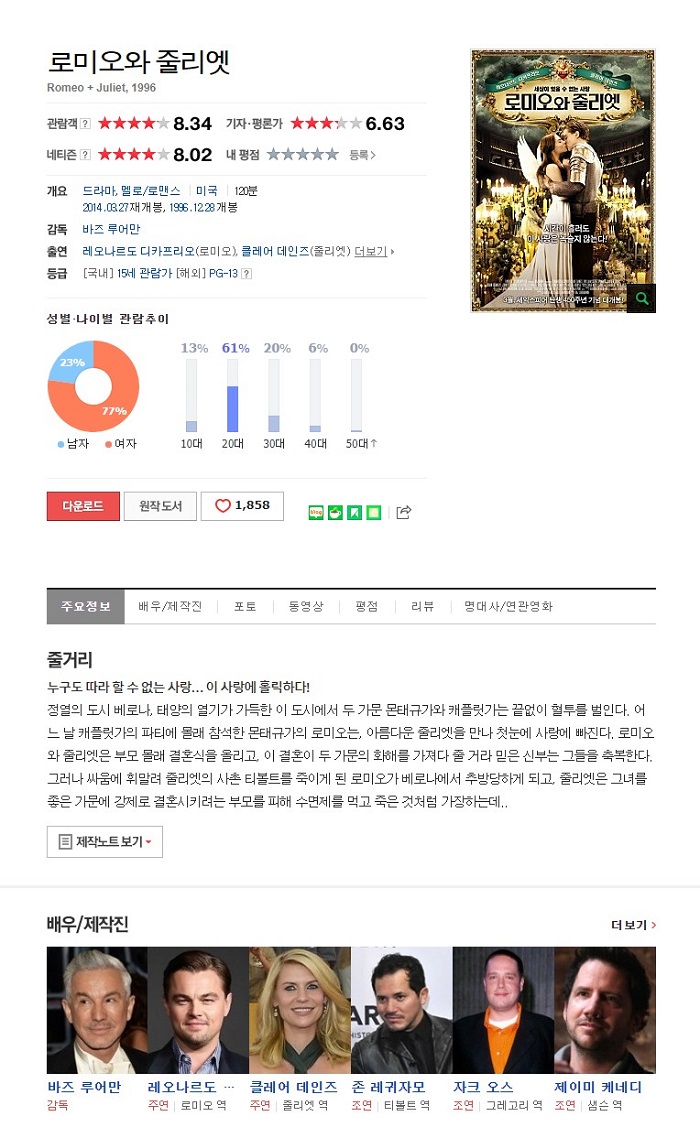
Task: Go to the 평점 tab
Action: click(366, 606)
